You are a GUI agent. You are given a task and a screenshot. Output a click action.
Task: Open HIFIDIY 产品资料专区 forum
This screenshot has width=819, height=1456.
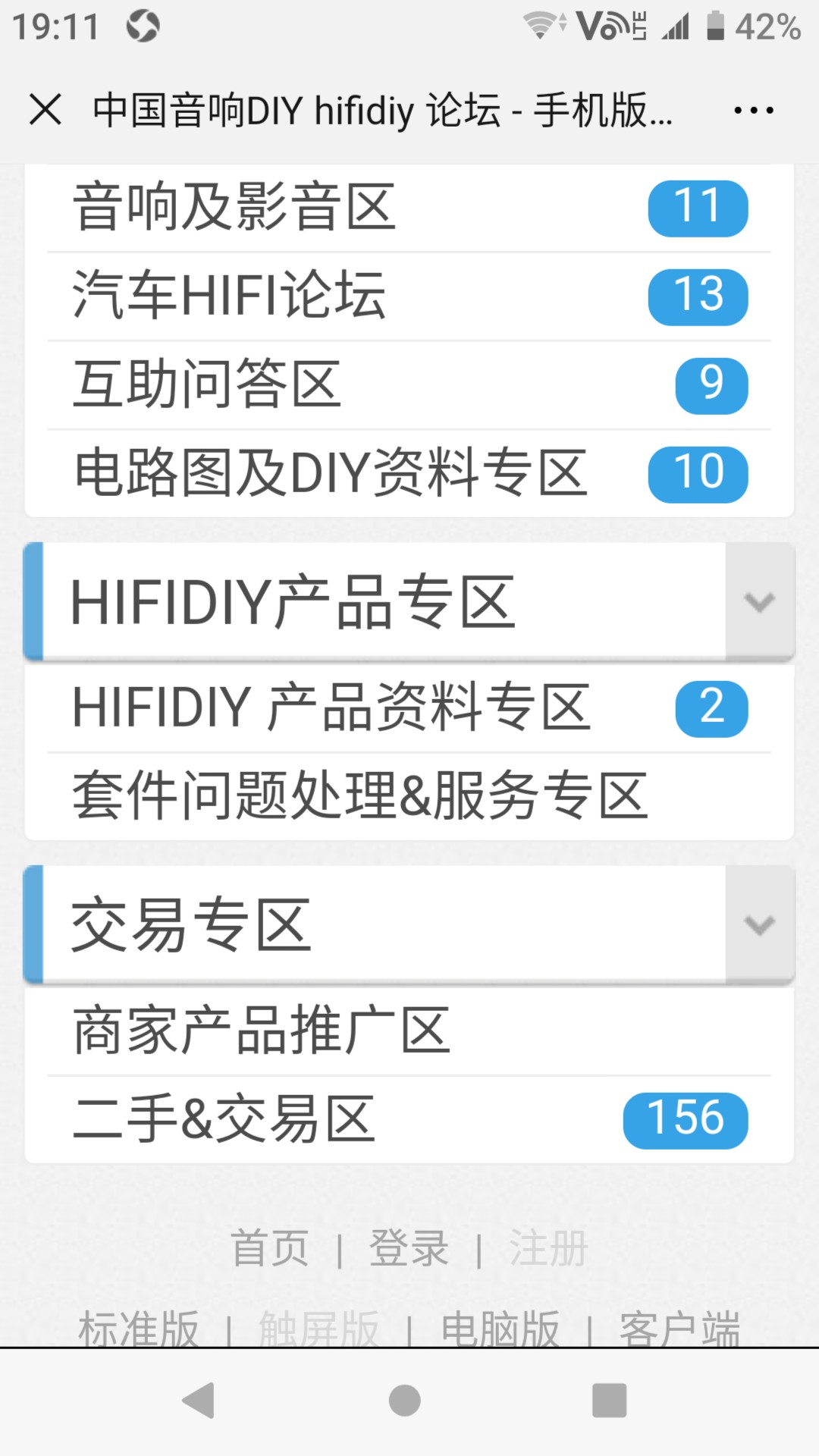click(x=409, y=708)
